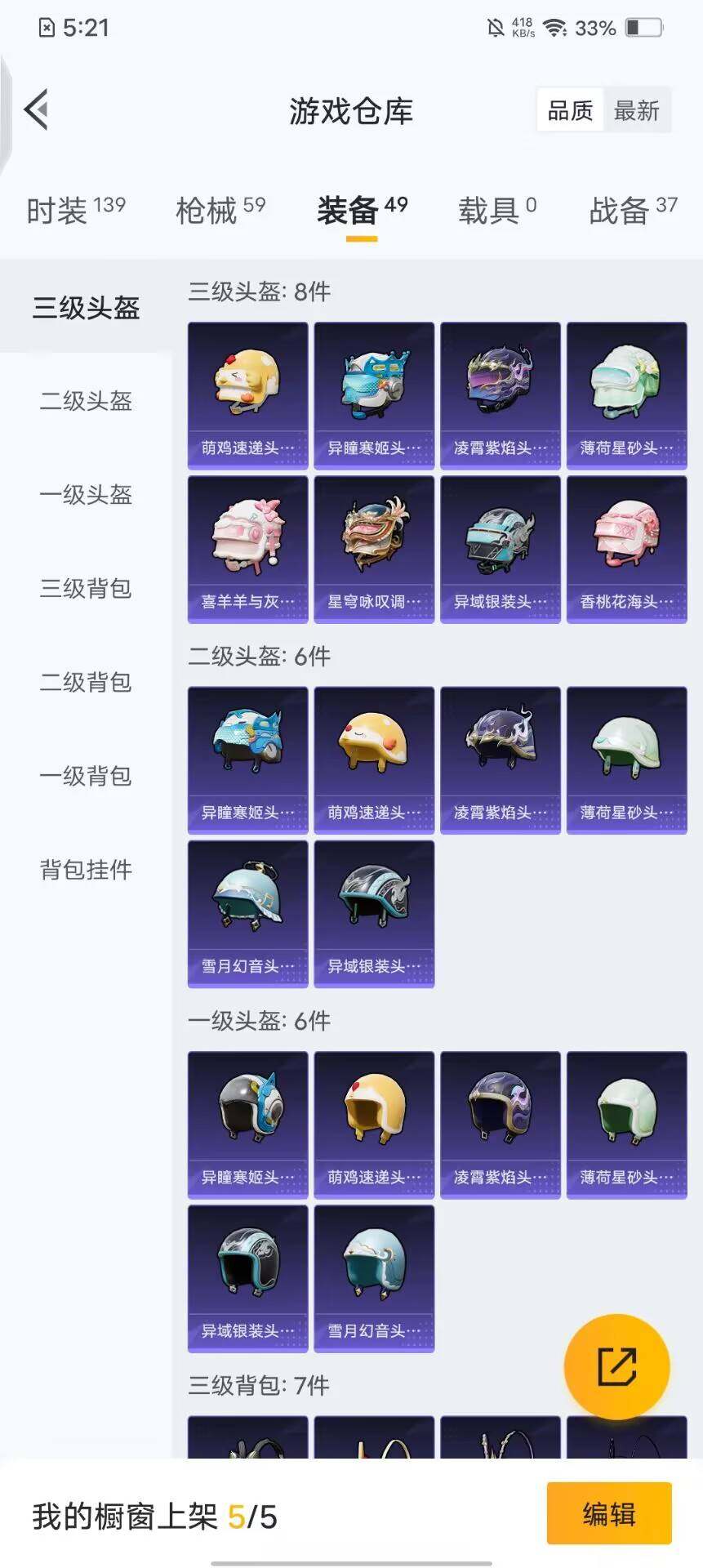Switch sorting to 最新
The height and width of the screenshot is (1568, 703).
tap(638, 111)
